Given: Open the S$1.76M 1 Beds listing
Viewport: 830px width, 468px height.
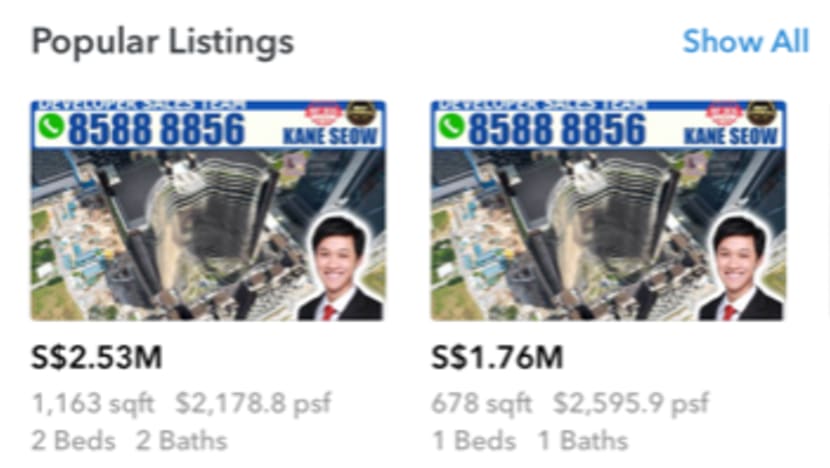Looking at the screenshot, I should pos(608,211).
